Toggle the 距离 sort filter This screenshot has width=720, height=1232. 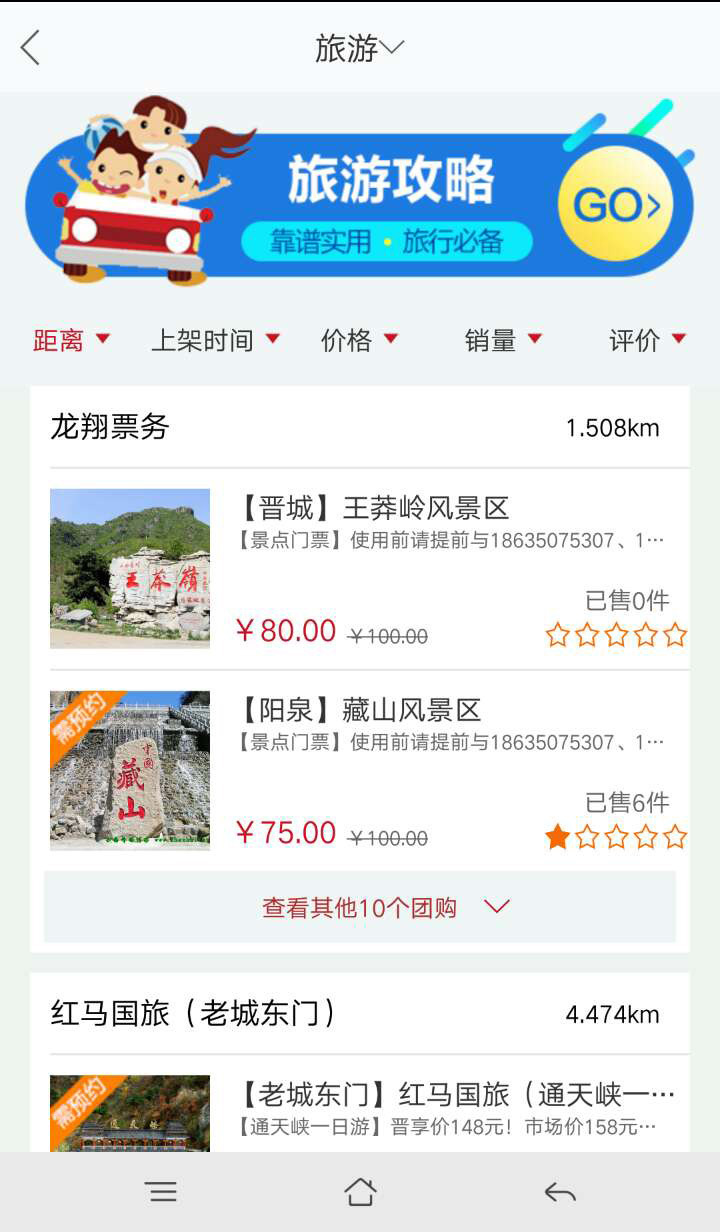point(60,340)
